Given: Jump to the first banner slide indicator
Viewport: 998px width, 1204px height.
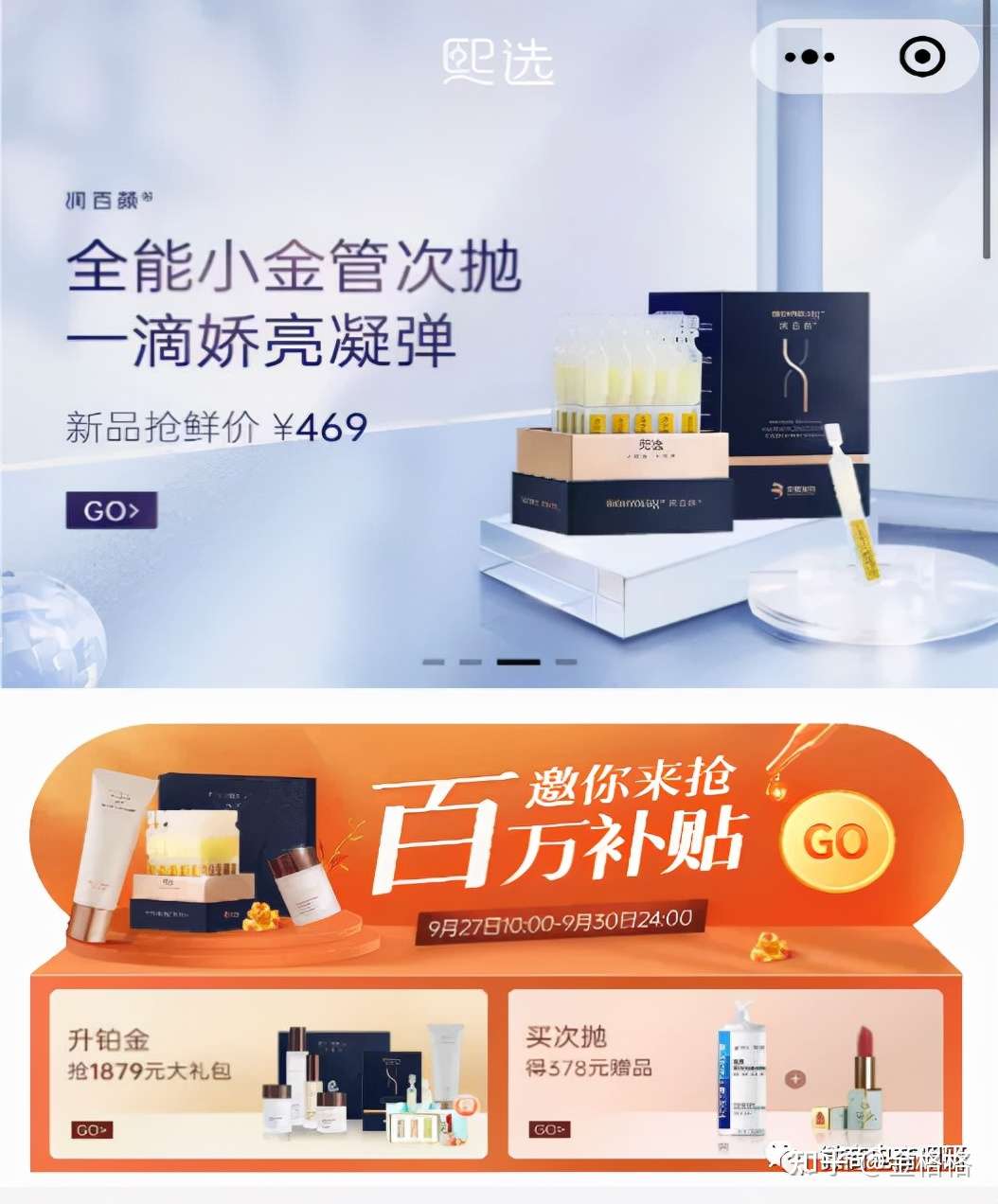Looking at the screenshot, I should pos(434,662).
